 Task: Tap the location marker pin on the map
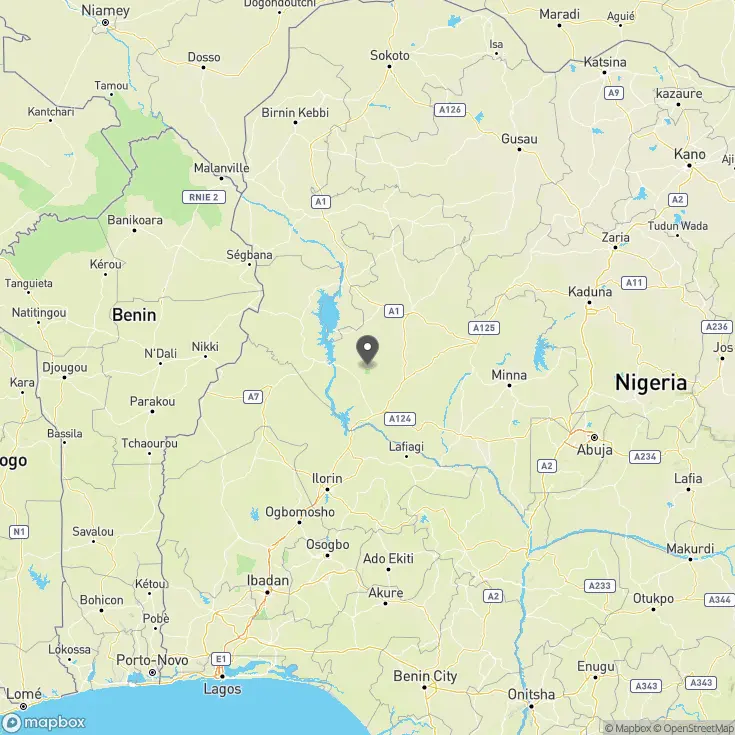coord(368,351)
